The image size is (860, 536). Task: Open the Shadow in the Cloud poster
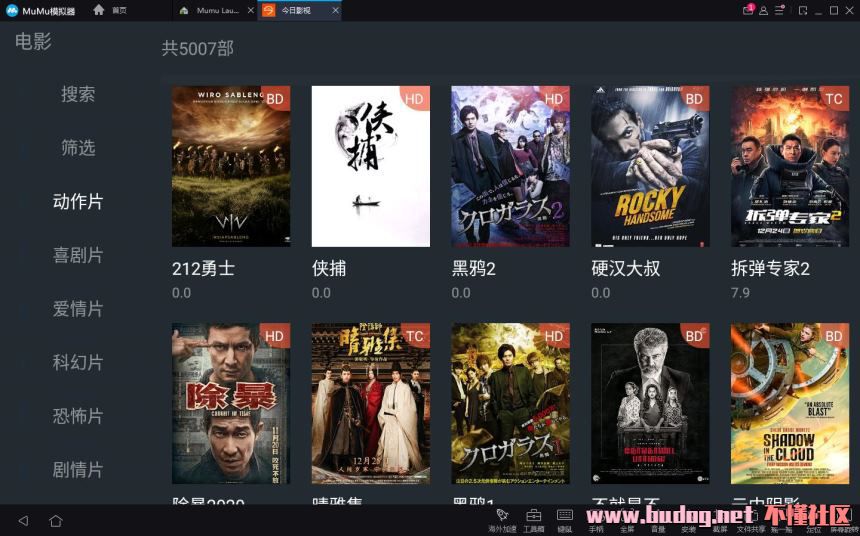(x=790, y=403)
